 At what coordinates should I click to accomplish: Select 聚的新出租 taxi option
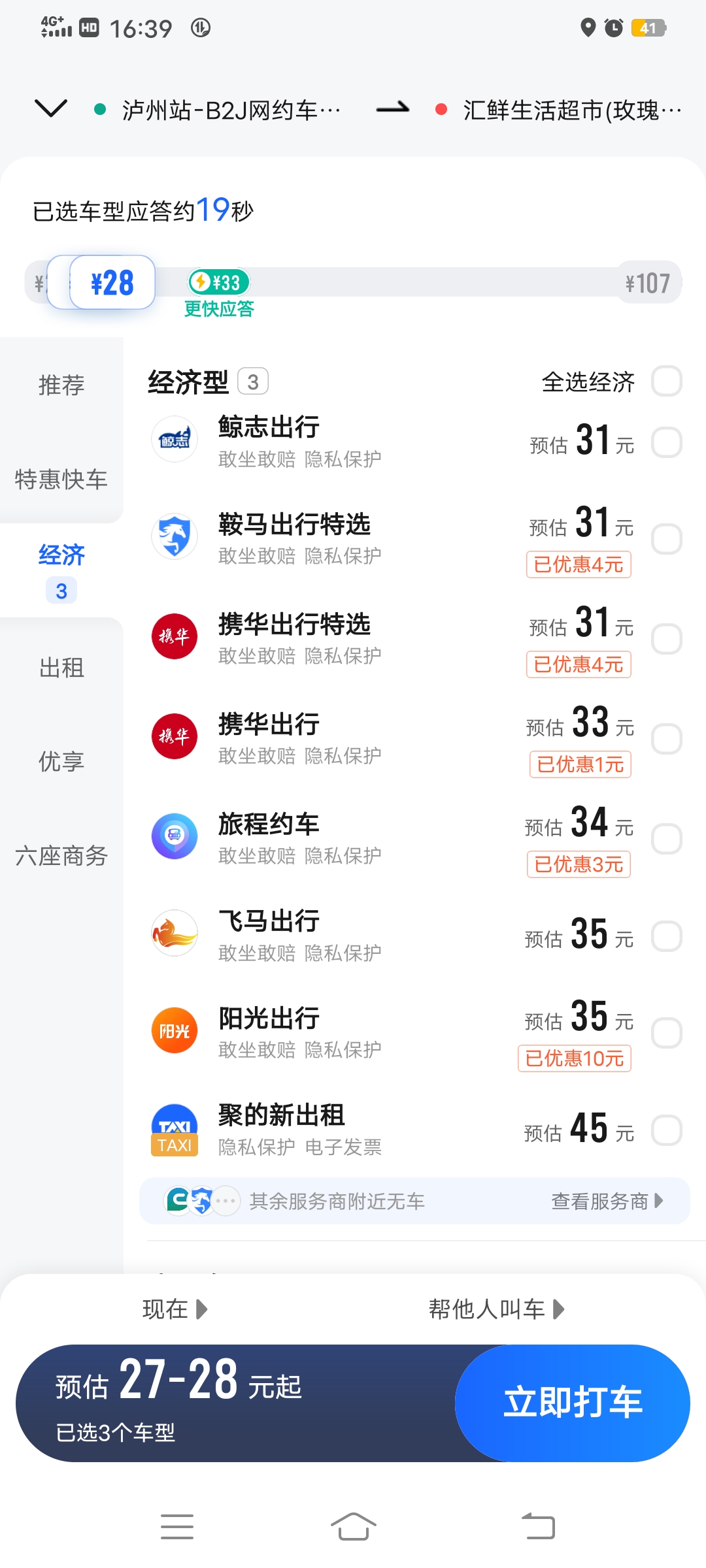click(x=667, y=1130)
